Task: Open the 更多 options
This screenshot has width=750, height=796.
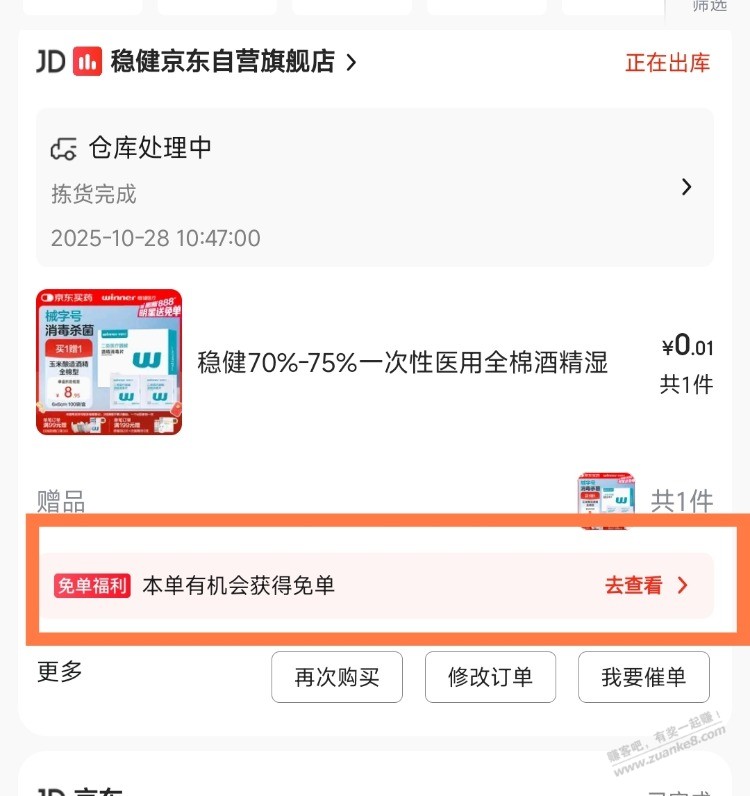Action: [60, 672]
